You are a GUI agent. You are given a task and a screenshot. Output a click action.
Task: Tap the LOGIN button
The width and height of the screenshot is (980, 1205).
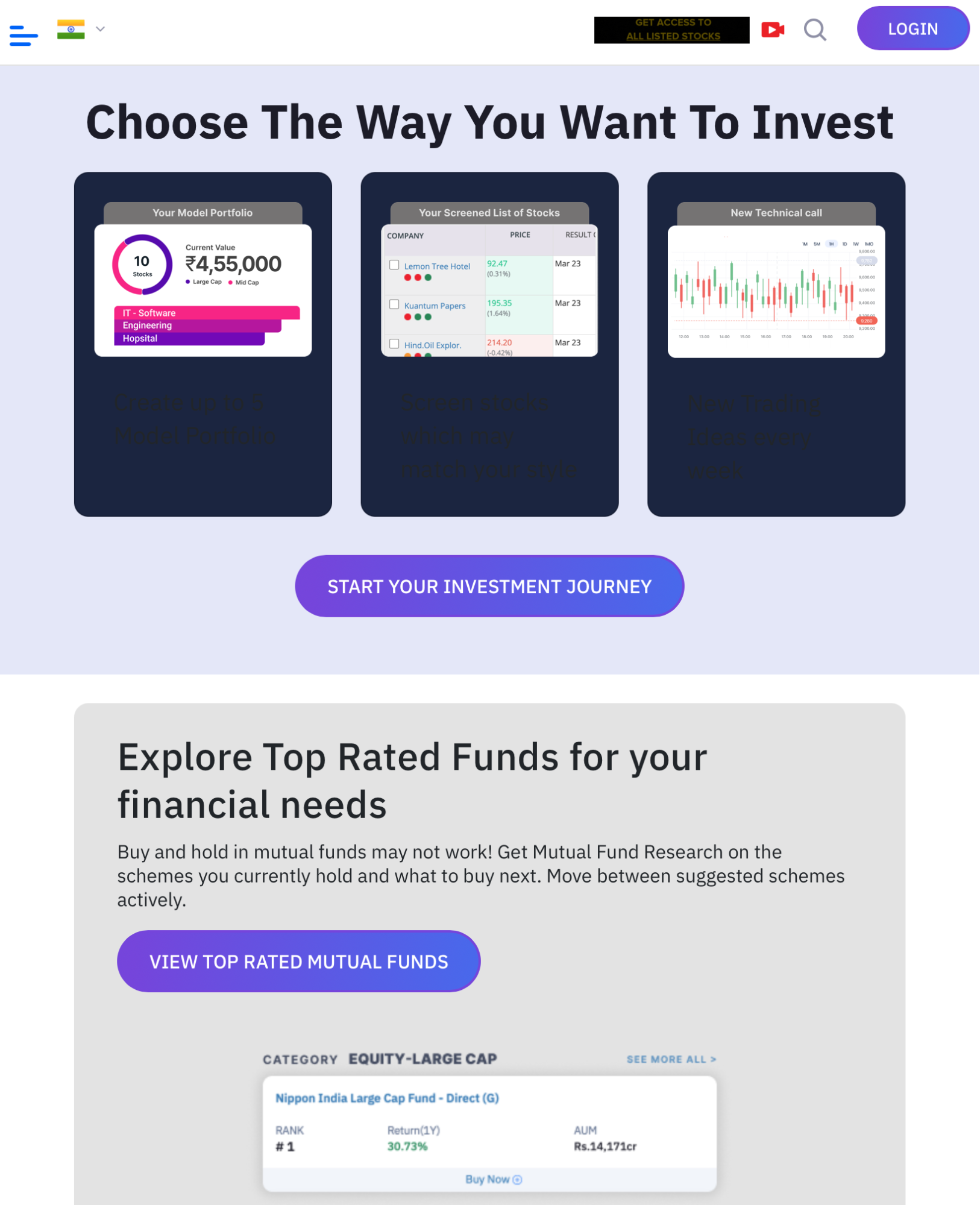[912, 29]
